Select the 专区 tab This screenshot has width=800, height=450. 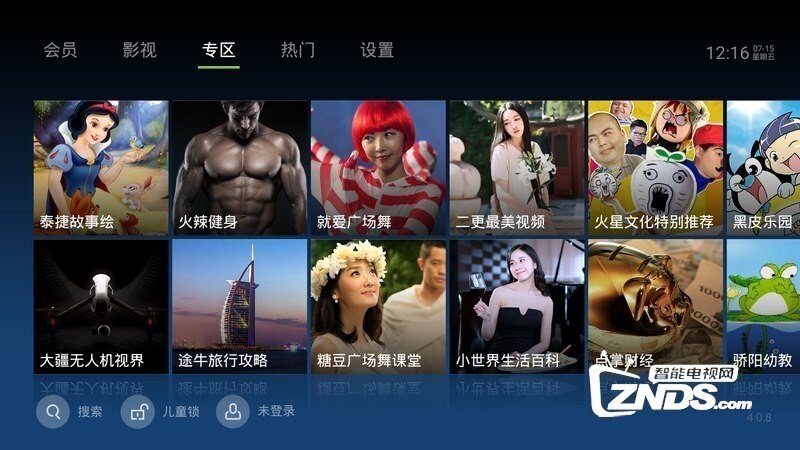tap(218, 50)
